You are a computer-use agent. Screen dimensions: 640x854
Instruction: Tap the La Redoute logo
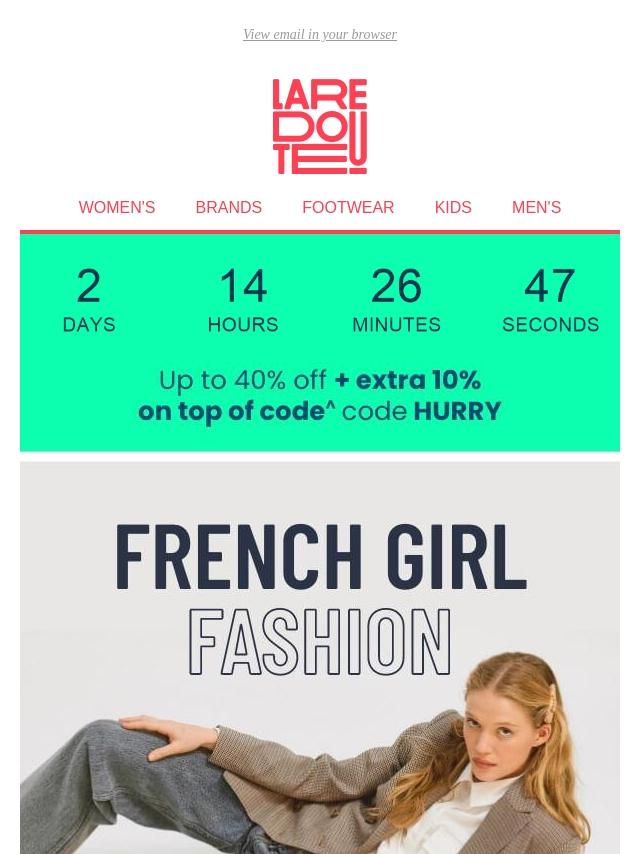click(x=320, y=126)
